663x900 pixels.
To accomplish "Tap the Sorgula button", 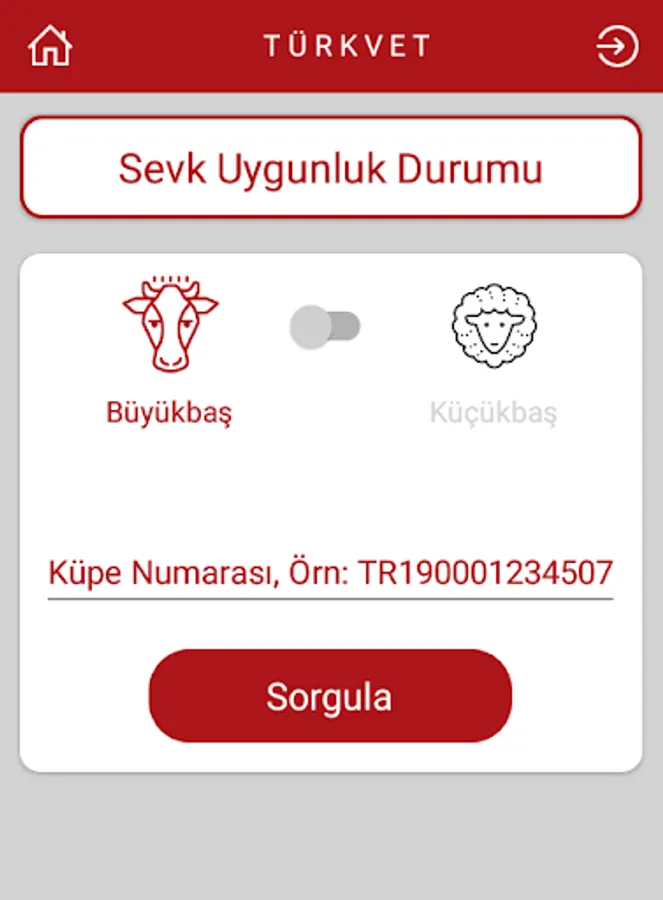I will [330, 696].
